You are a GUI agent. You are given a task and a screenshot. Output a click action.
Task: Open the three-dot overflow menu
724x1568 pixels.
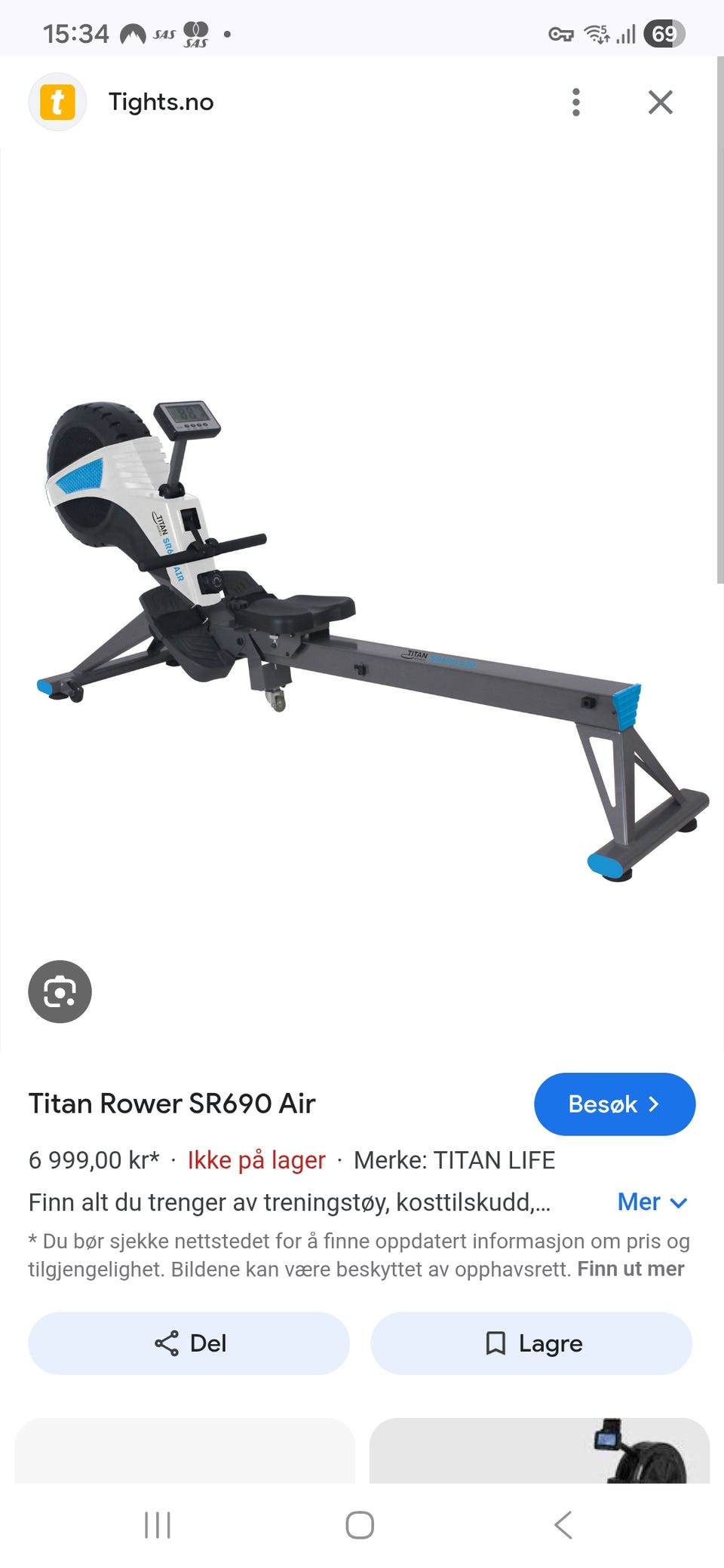tap(576, 102)
